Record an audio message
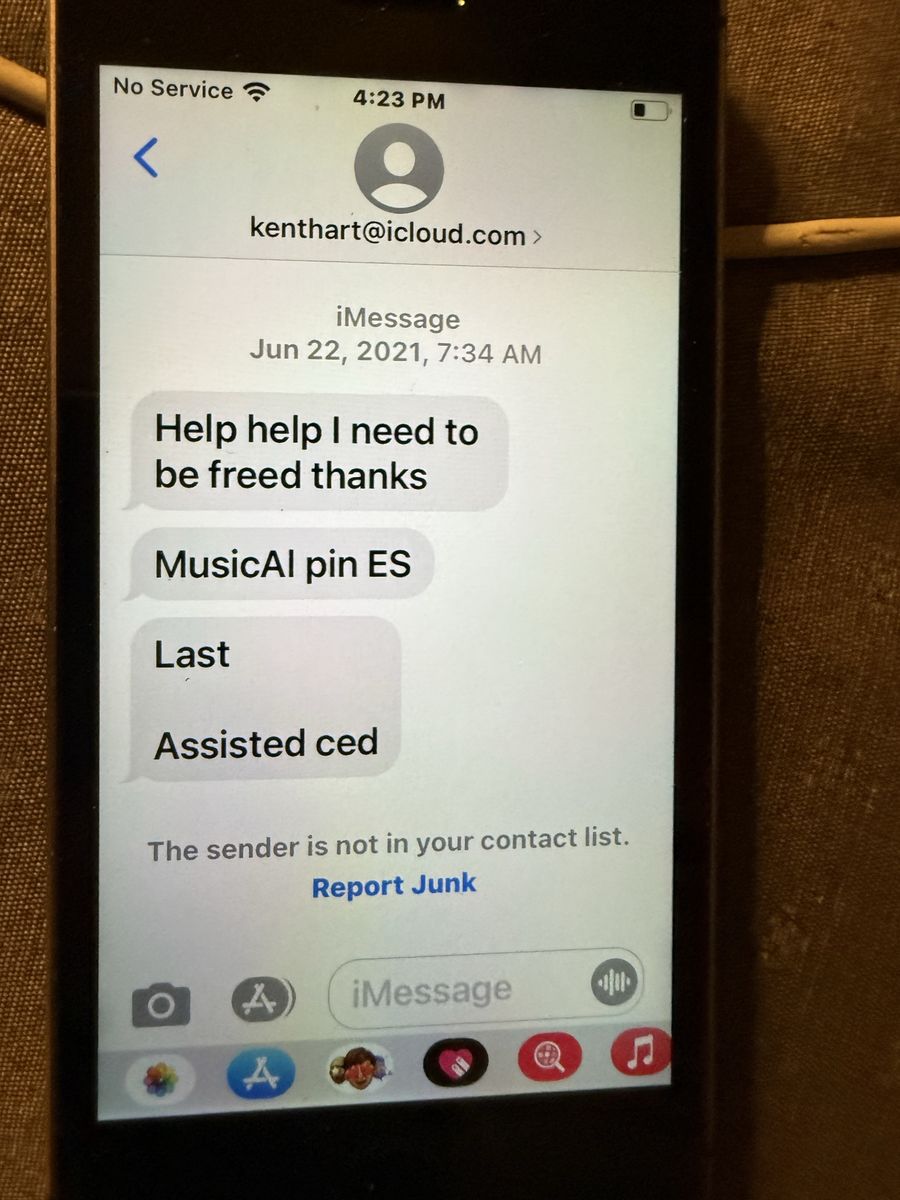 tap(614, 984)
